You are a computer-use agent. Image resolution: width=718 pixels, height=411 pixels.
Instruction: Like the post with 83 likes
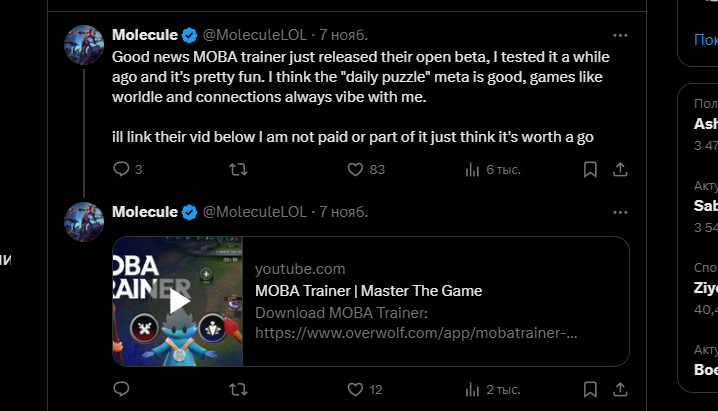tap(355, 169)
